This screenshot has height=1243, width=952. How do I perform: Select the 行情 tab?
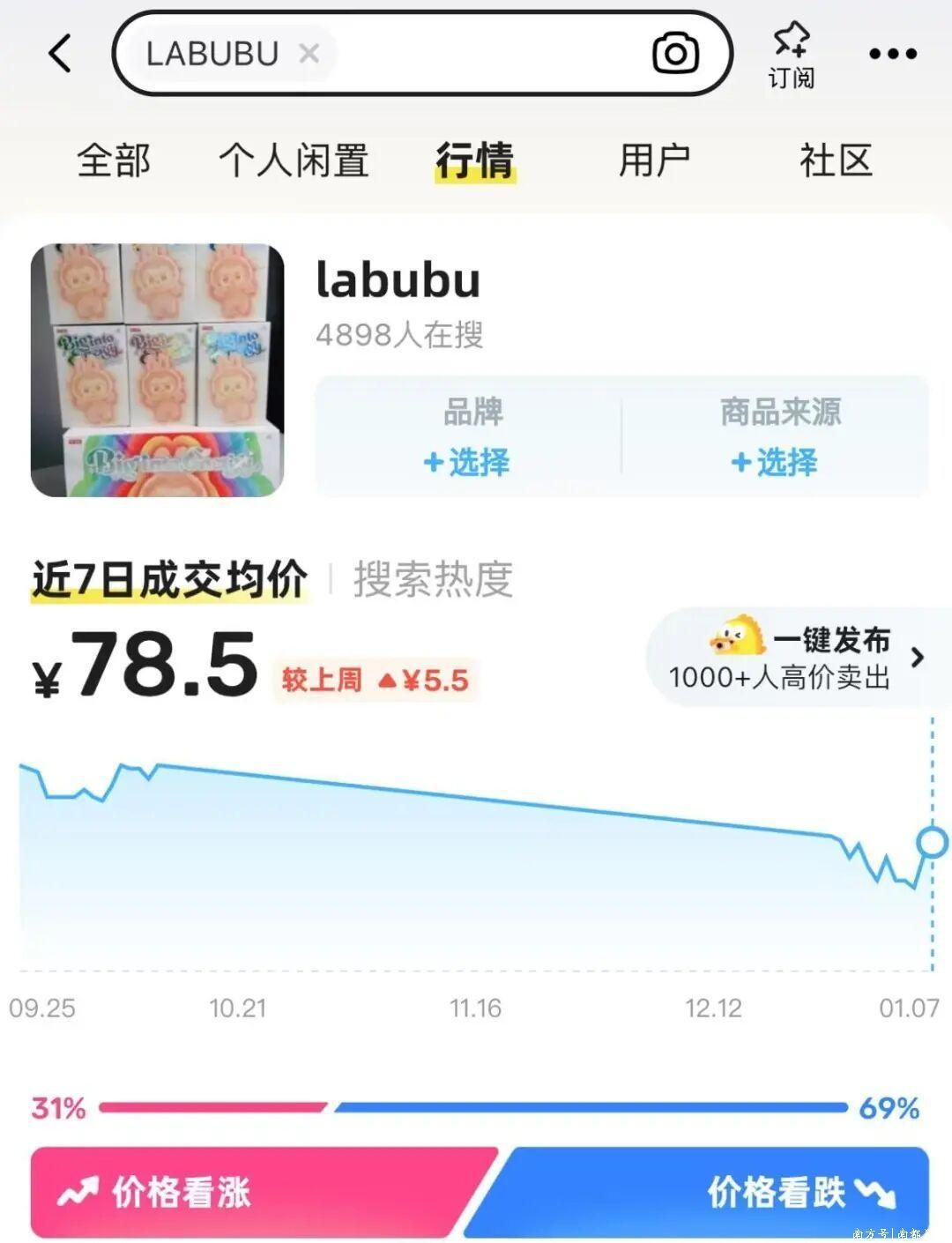click(475, 161)
